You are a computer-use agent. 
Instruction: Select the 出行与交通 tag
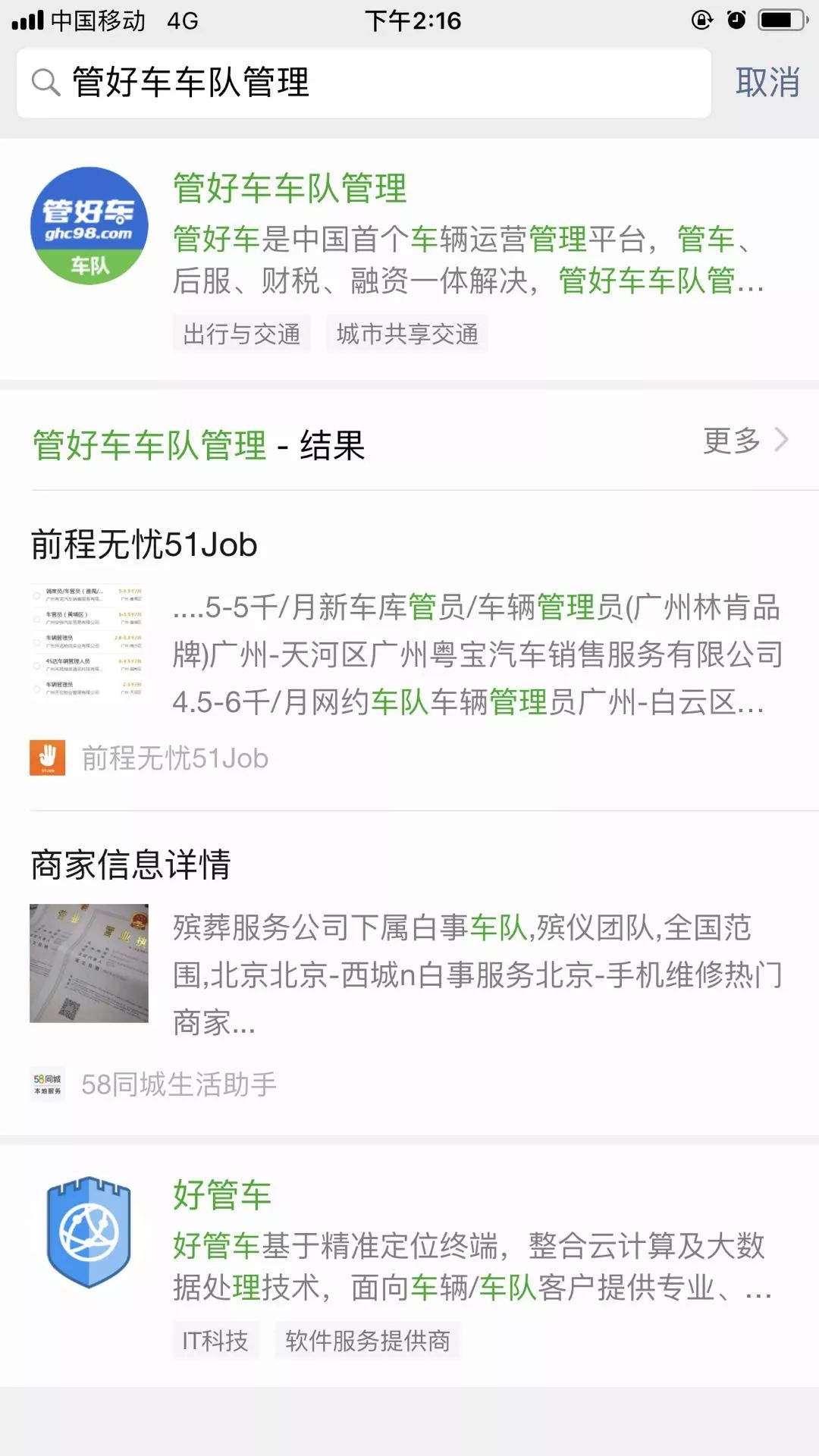point(242,334)
